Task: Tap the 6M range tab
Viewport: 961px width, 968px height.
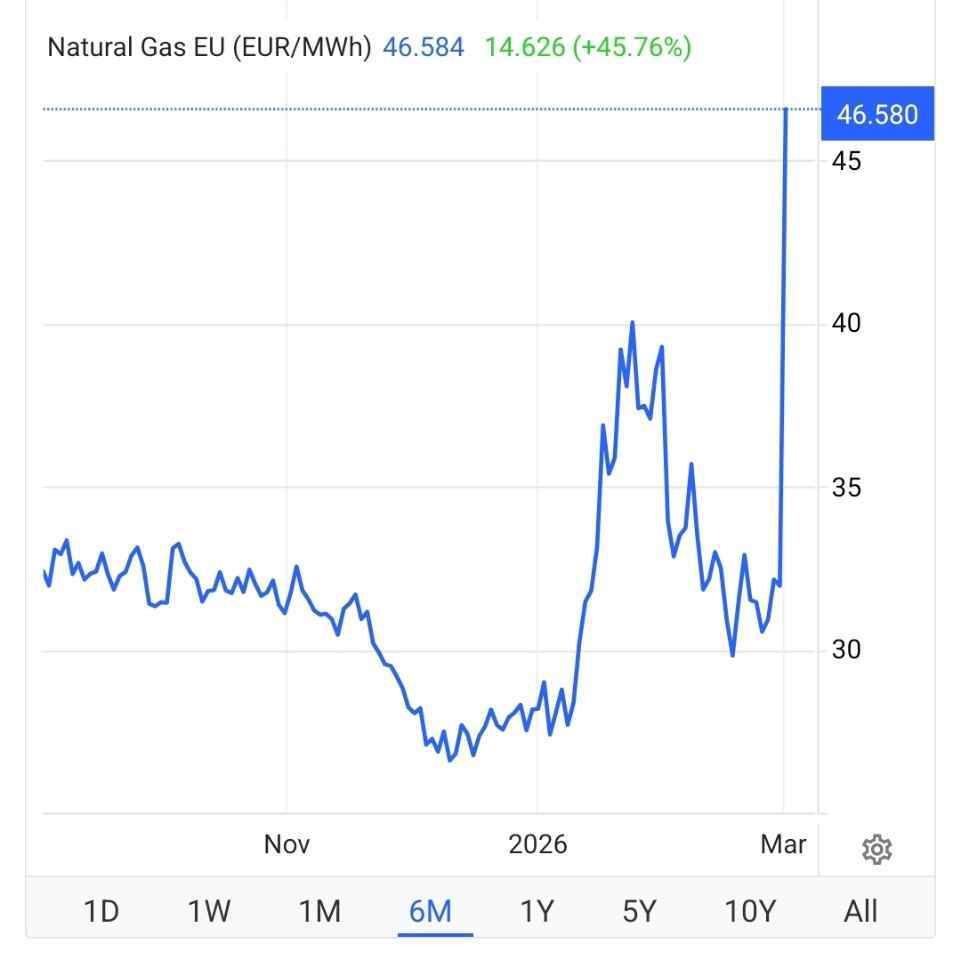Action: click(431, 911)
